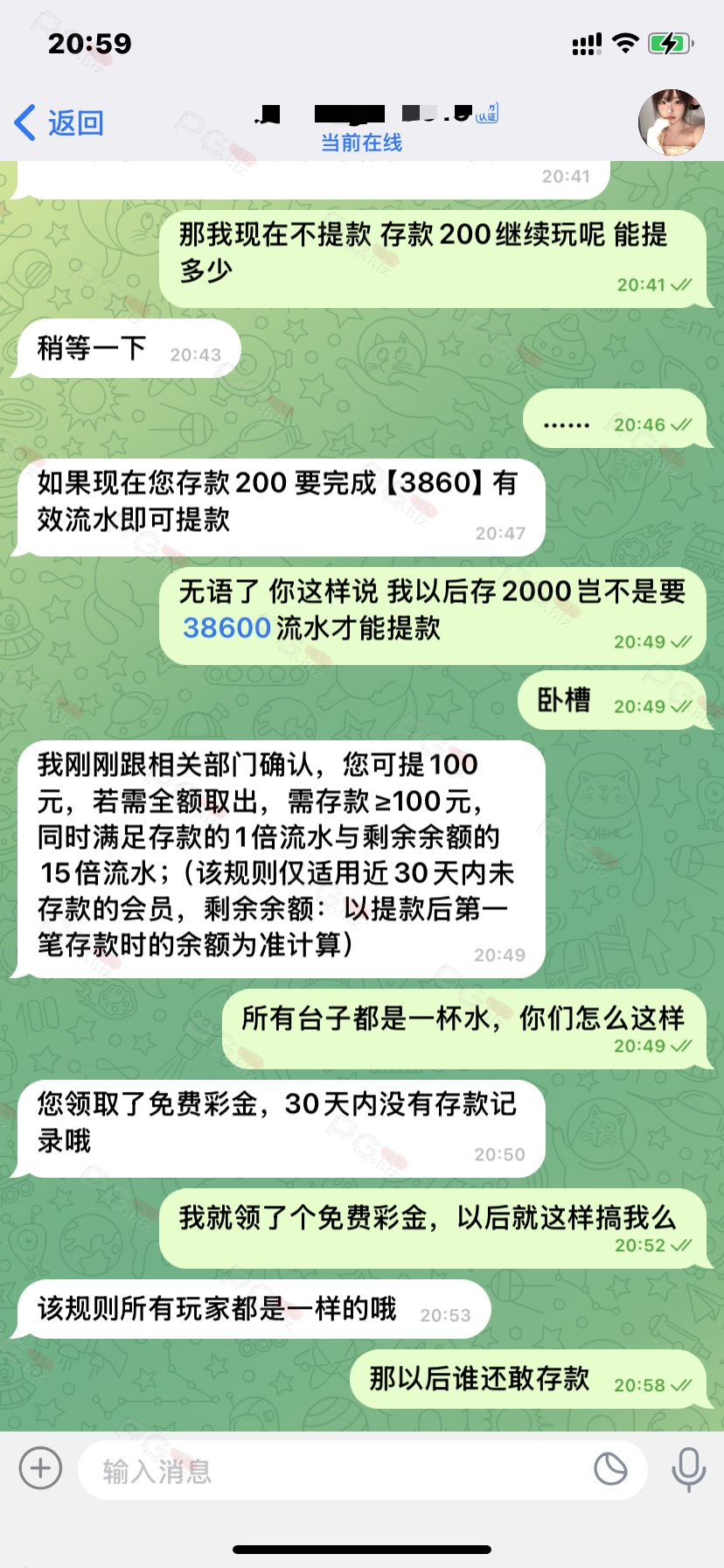Tap the plus attachment icon

click(x=40, y=1467)
